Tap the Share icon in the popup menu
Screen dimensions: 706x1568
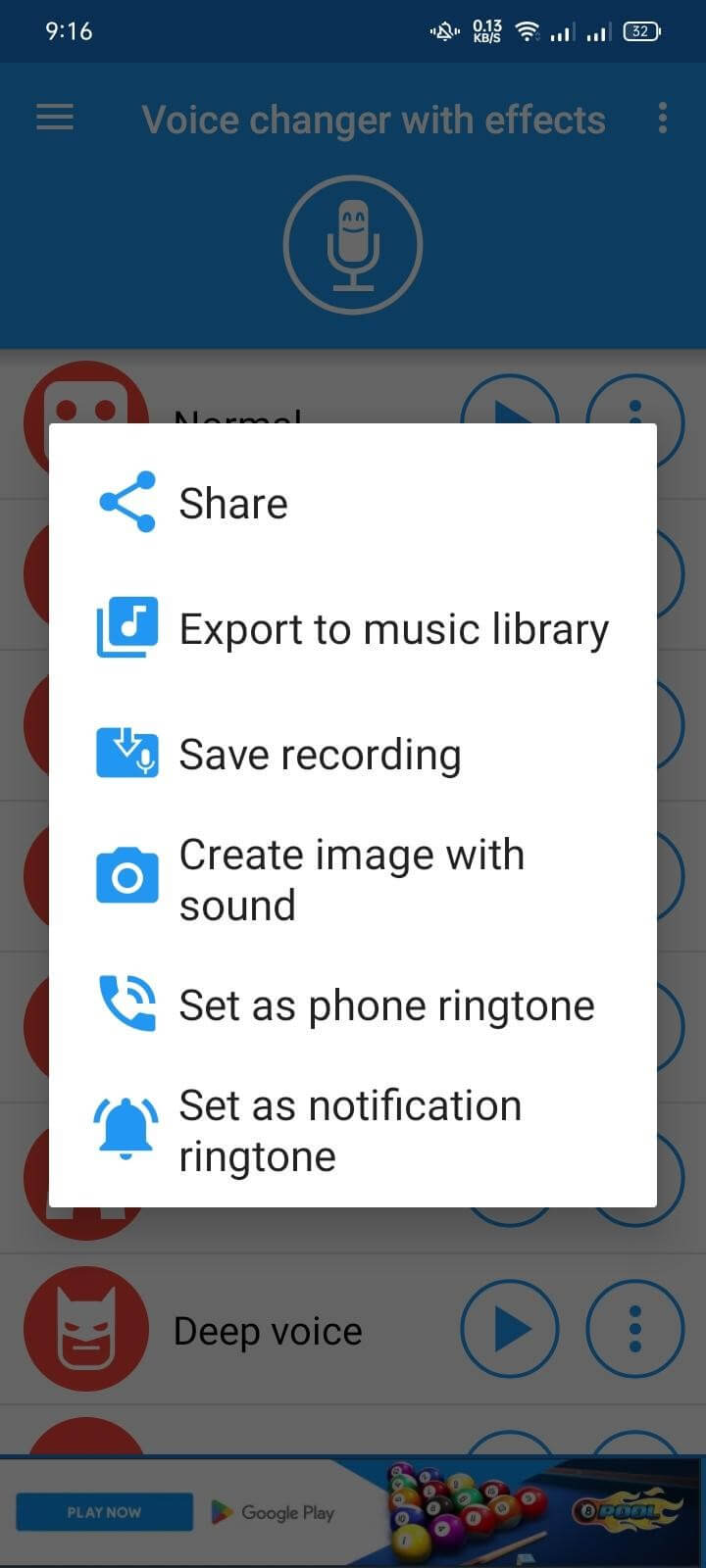click(126, 500)
